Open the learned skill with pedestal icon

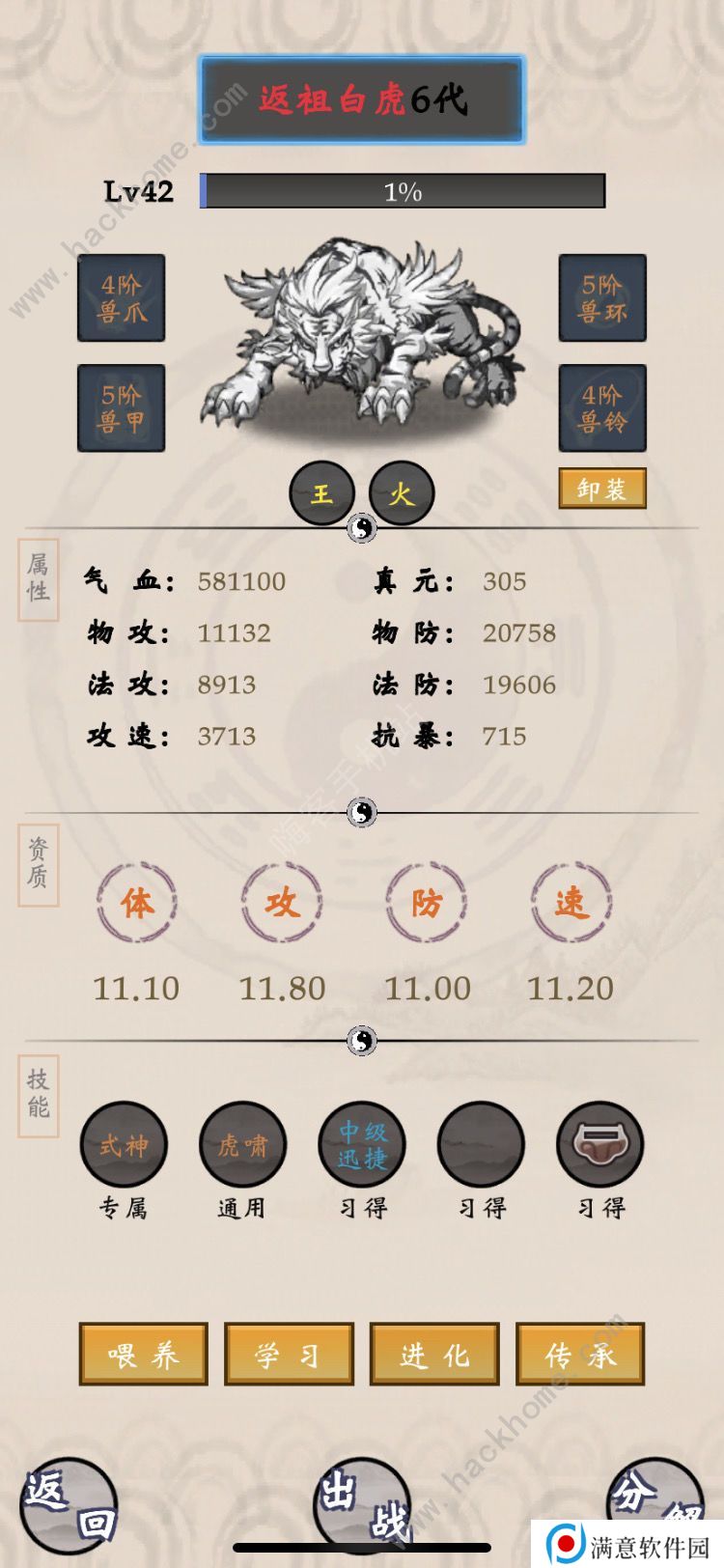coord(599,1145)
